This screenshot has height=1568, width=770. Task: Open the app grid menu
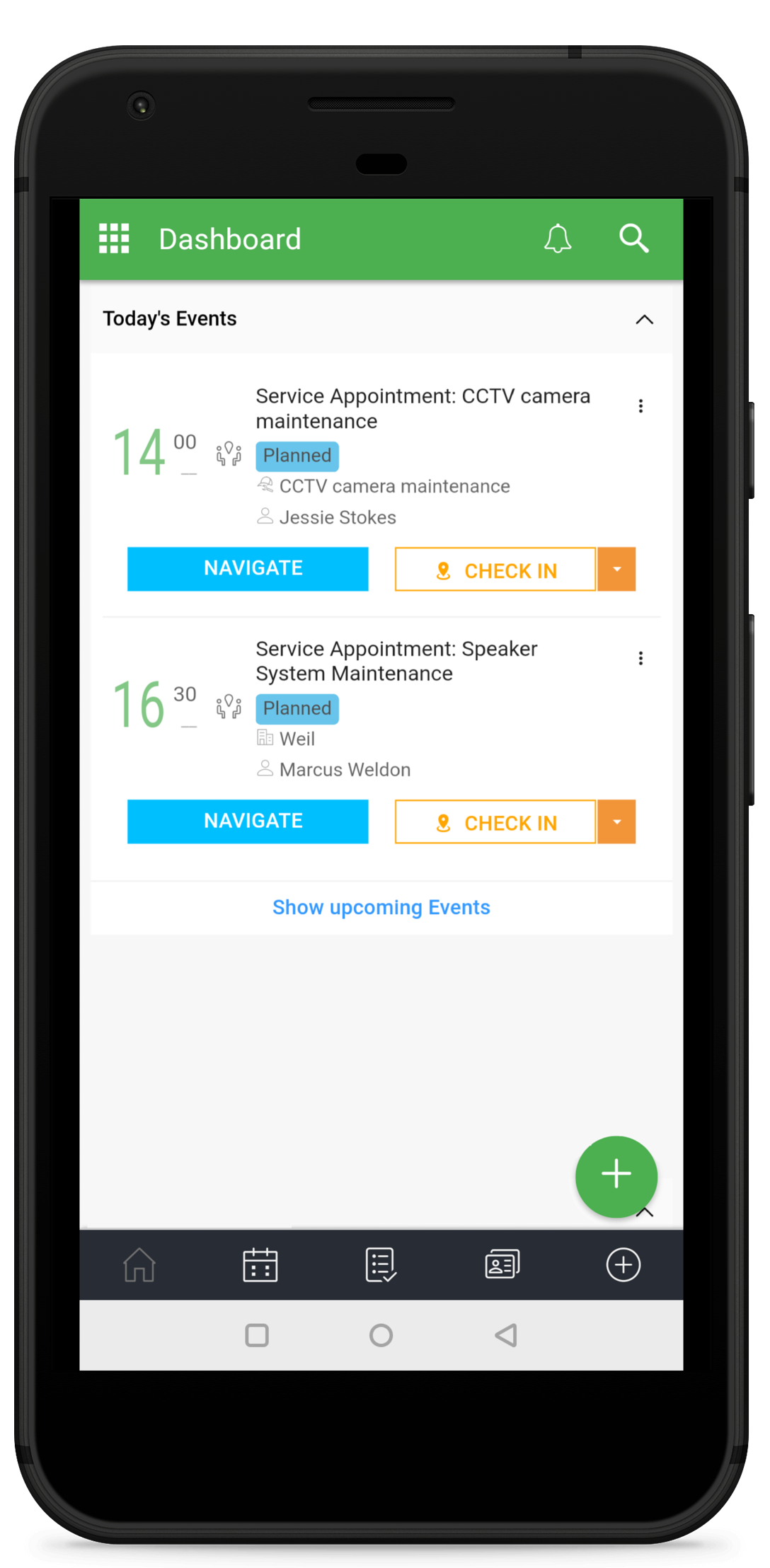(114, 238)
